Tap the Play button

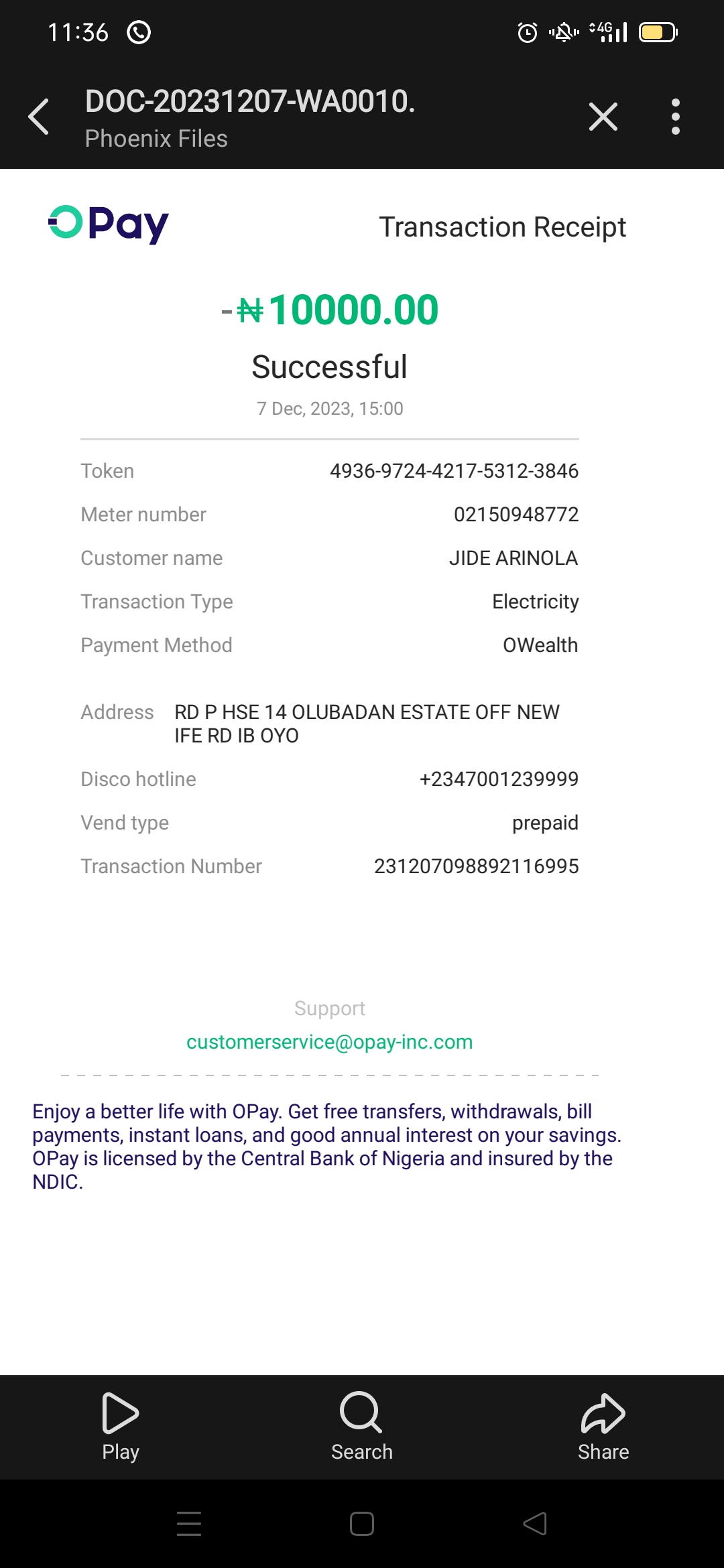pyautogui.click(x=121, y=1426)
